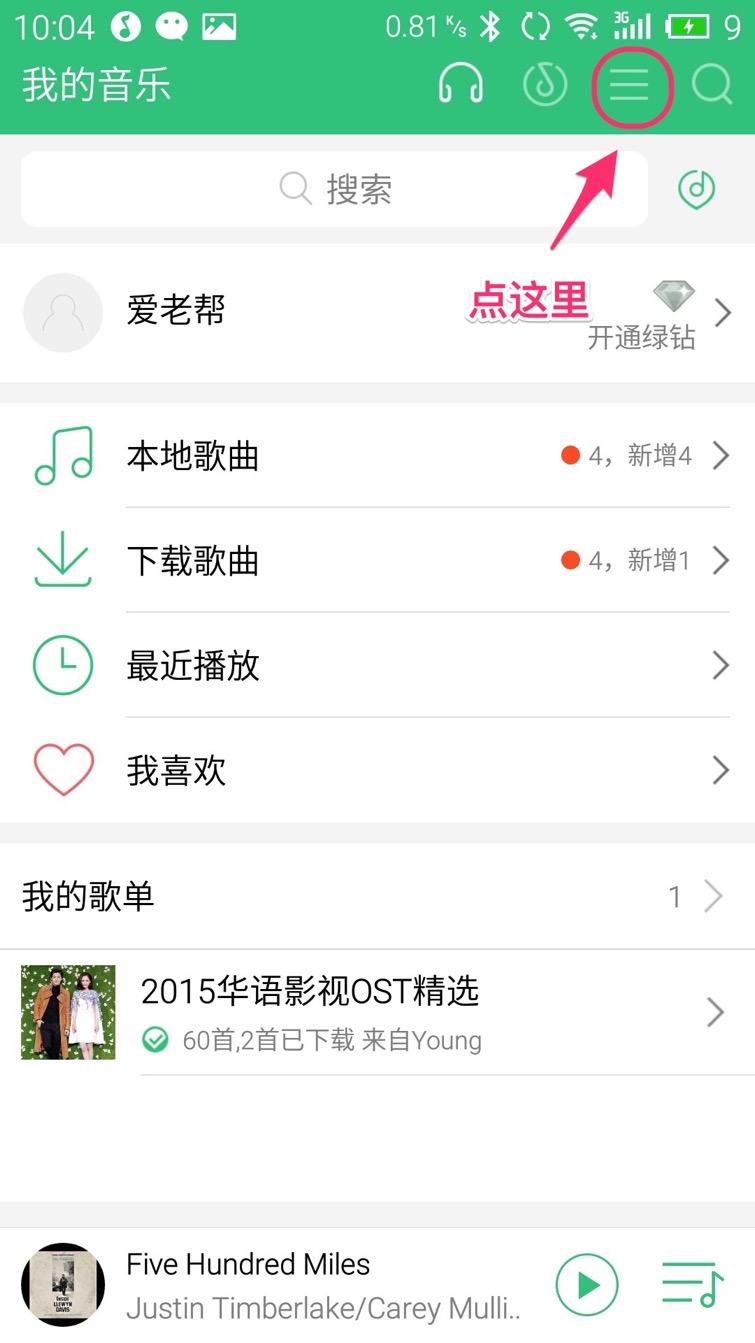Open the Five Hundred Miles now-playing cover
This screenshot has height=1343, width=755.
pos(63,1284)
